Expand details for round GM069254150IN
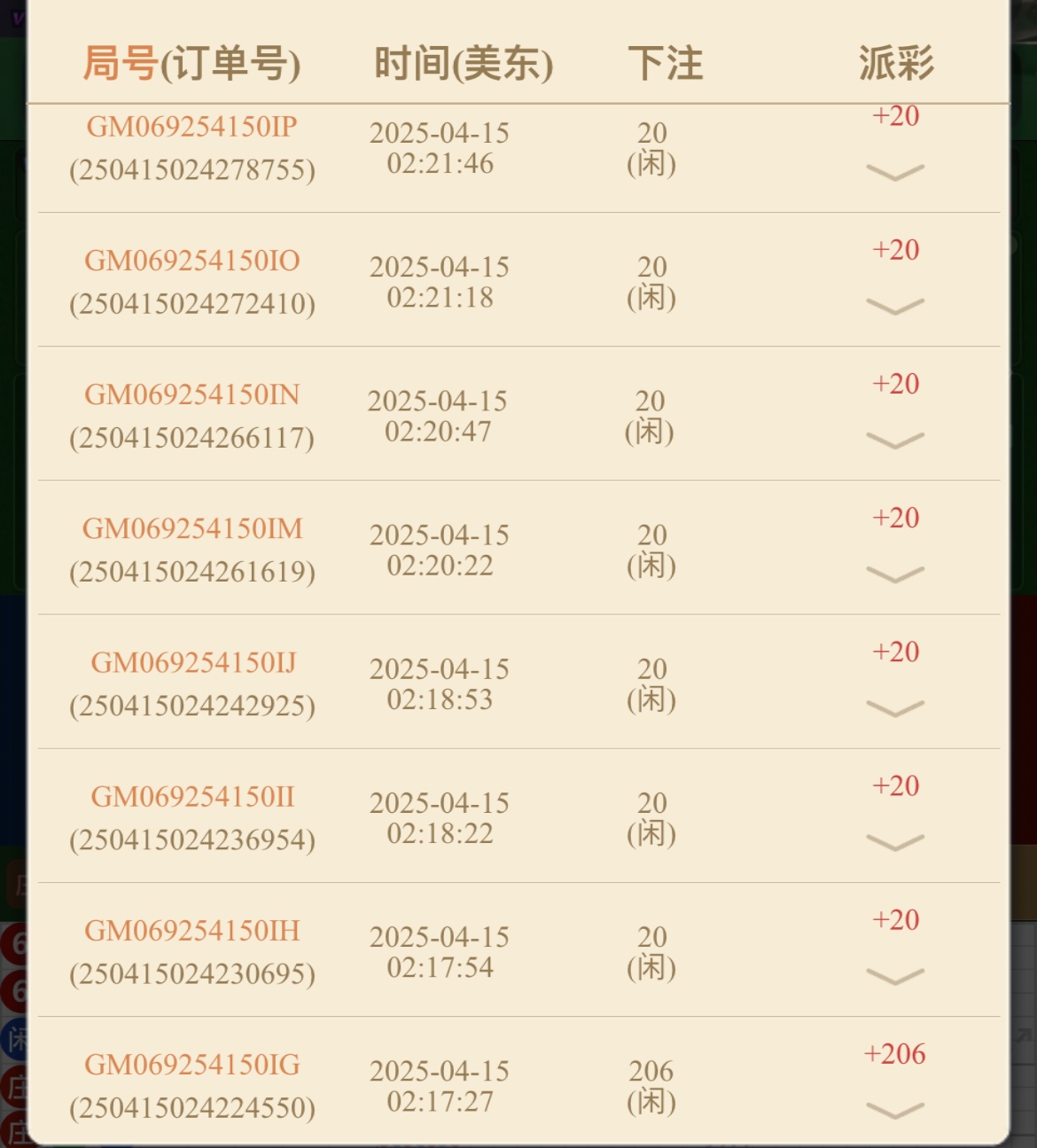The image size is (1037, 1148). pyautogui.click(x=894, y=441)
